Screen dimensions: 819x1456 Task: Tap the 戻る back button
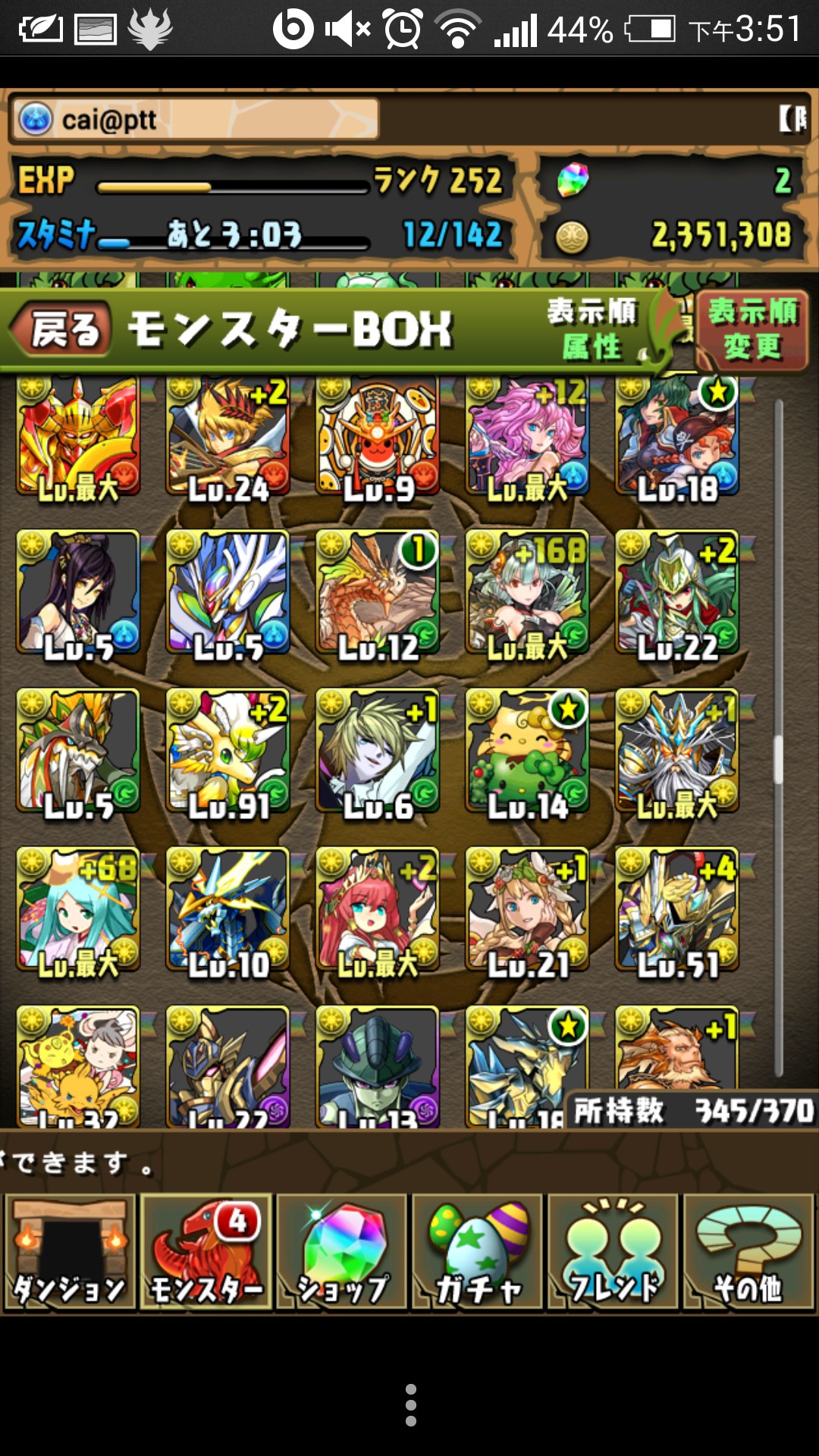click(62, 331)
